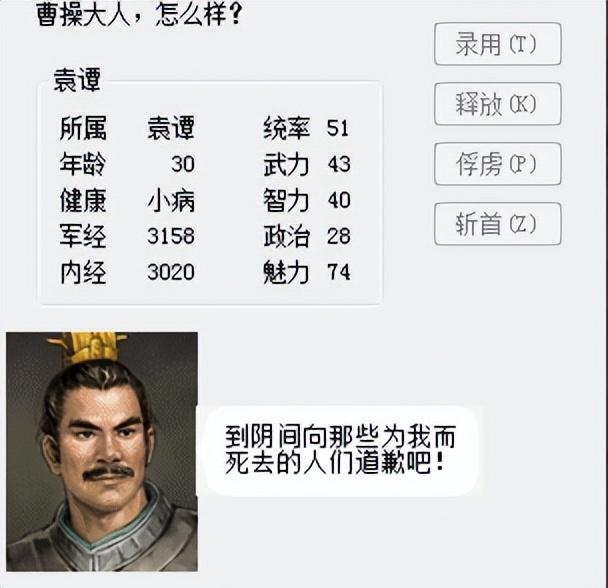
Task: Select 俘虏 (P) to keep as prisoner
Action: [x=497, y=164]
